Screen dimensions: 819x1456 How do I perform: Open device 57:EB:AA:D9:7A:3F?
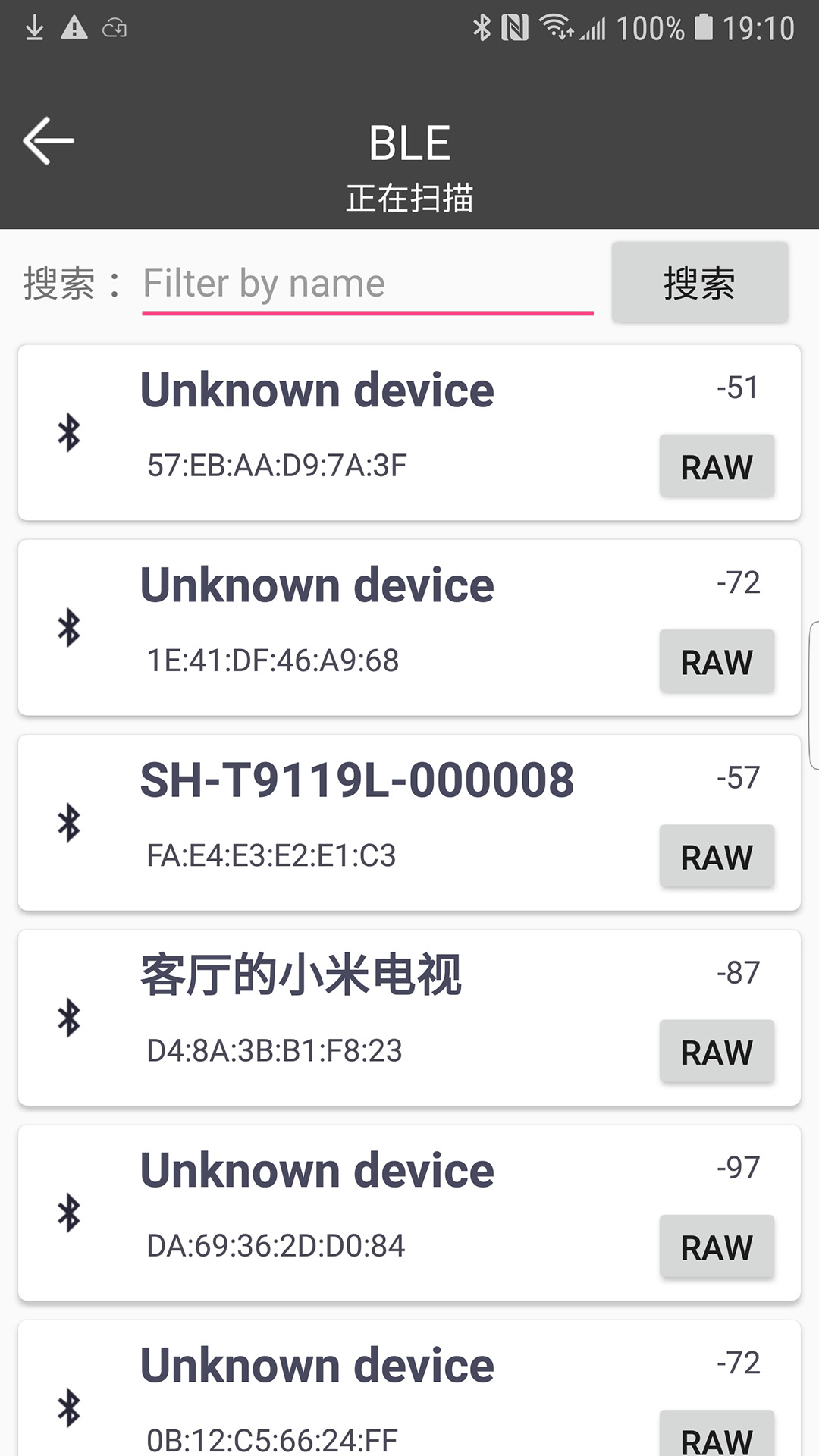pyautogui.click(x=318, y=431)
